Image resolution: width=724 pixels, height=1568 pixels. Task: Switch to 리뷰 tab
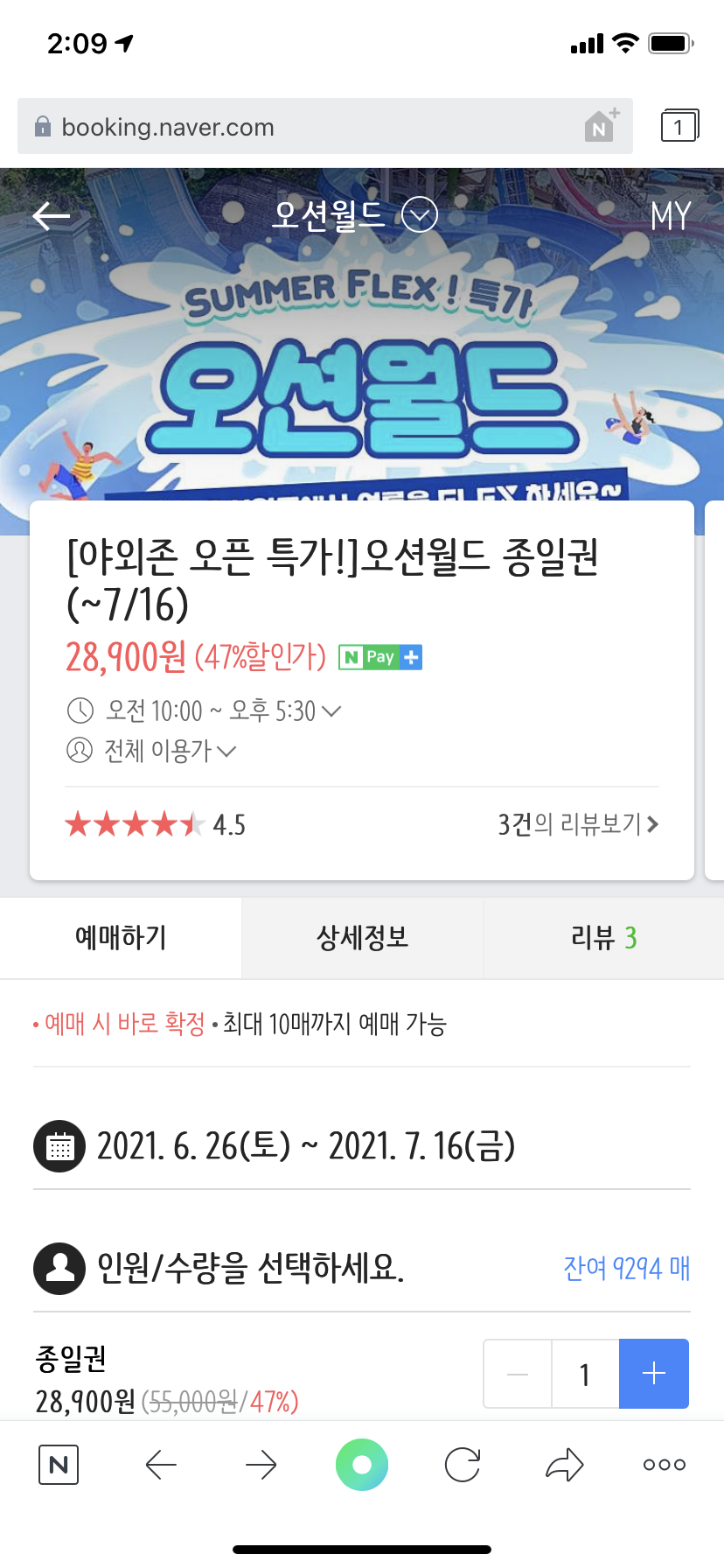[x=603, y=938]
